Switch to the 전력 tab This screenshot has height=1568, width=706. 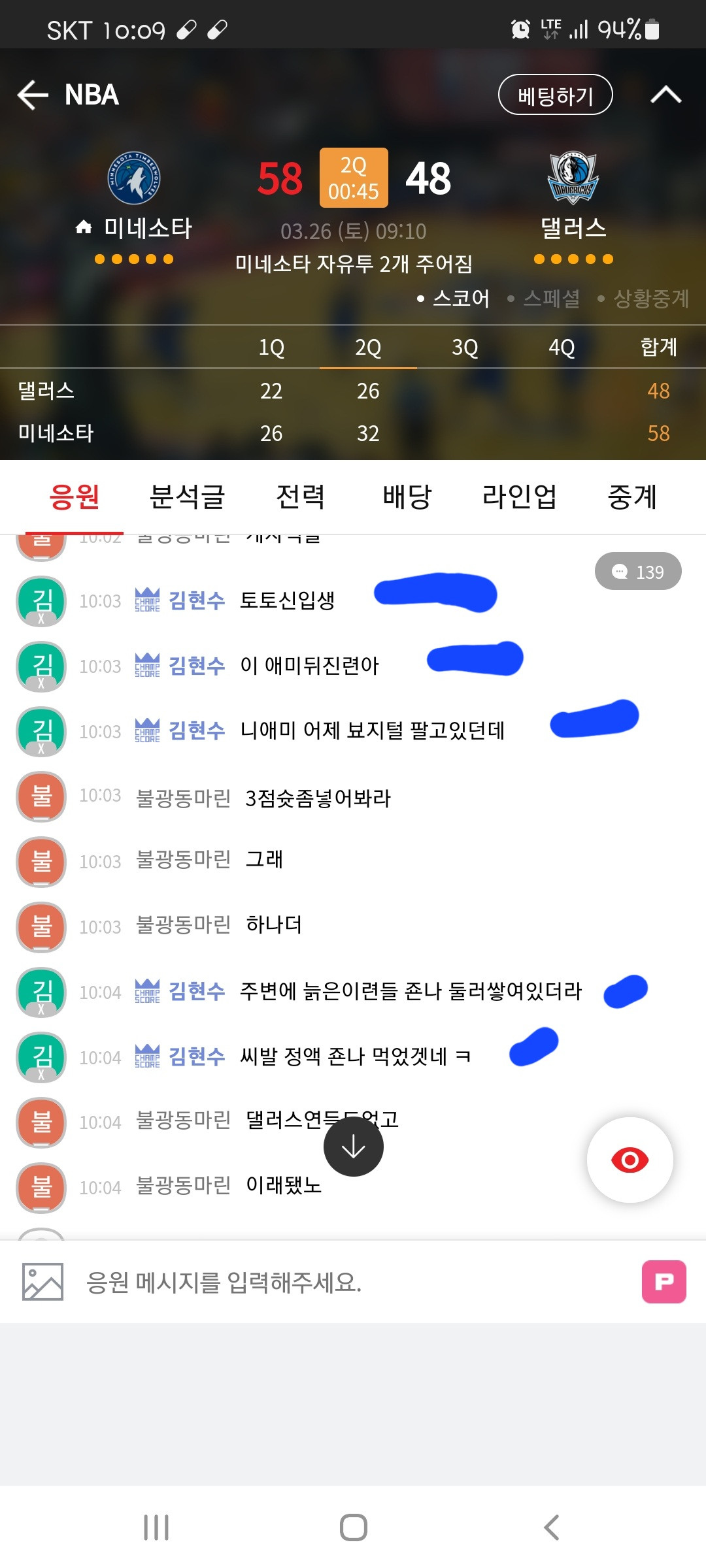pyautogui.click(x=300, y=497)
